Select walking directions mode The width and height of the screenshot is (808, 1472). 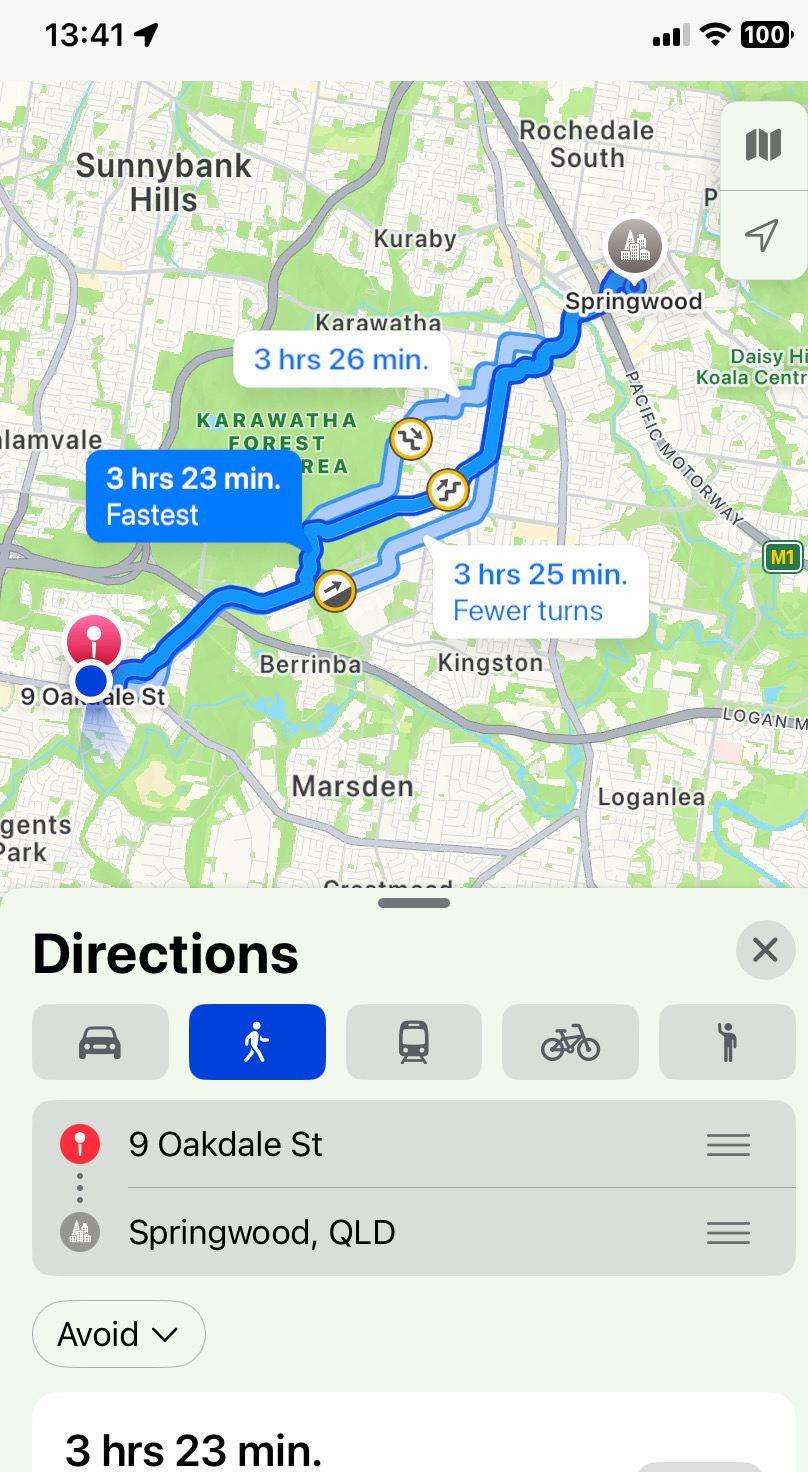257,1042
